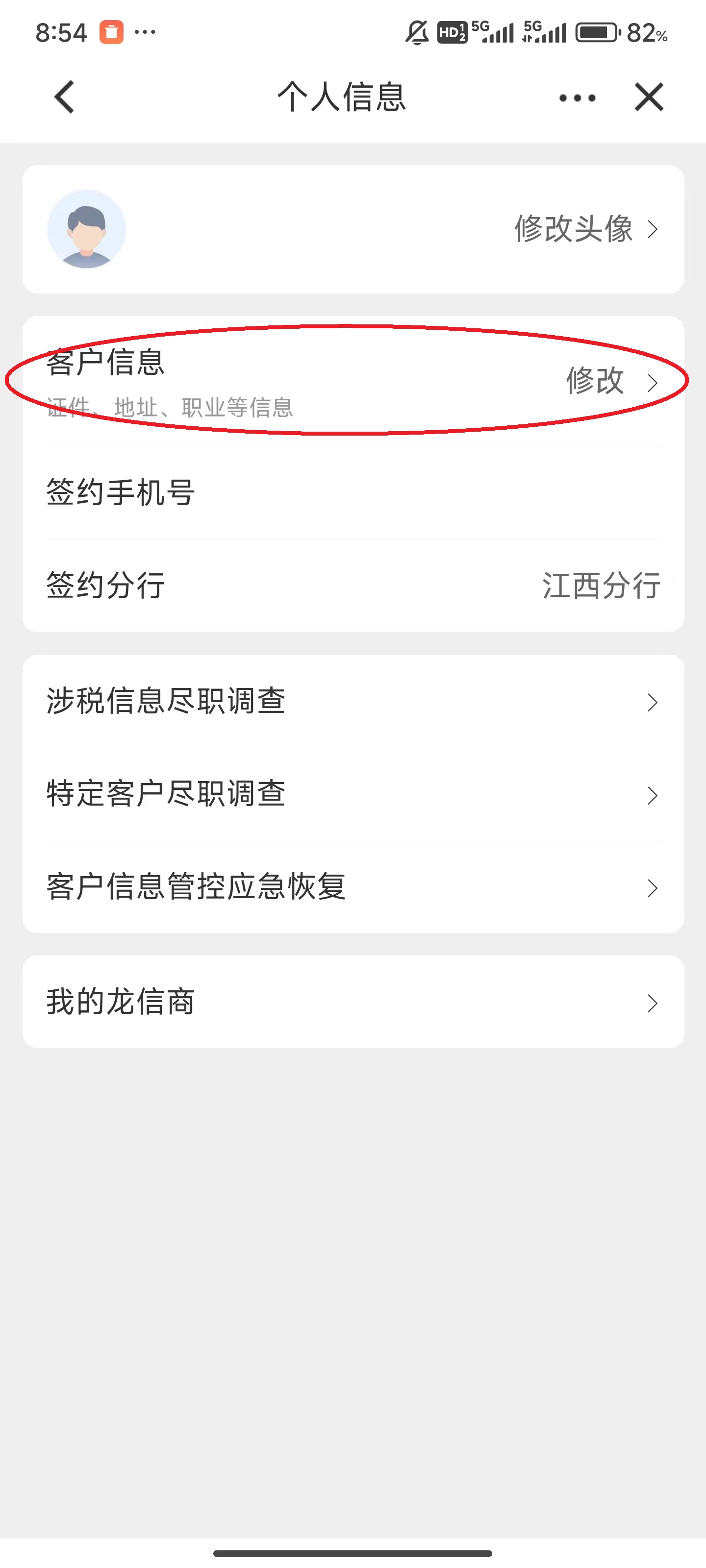Open 涉税信息尽职调查
706x1568 pixels.
pyautogui.click(x=353, y=702)
